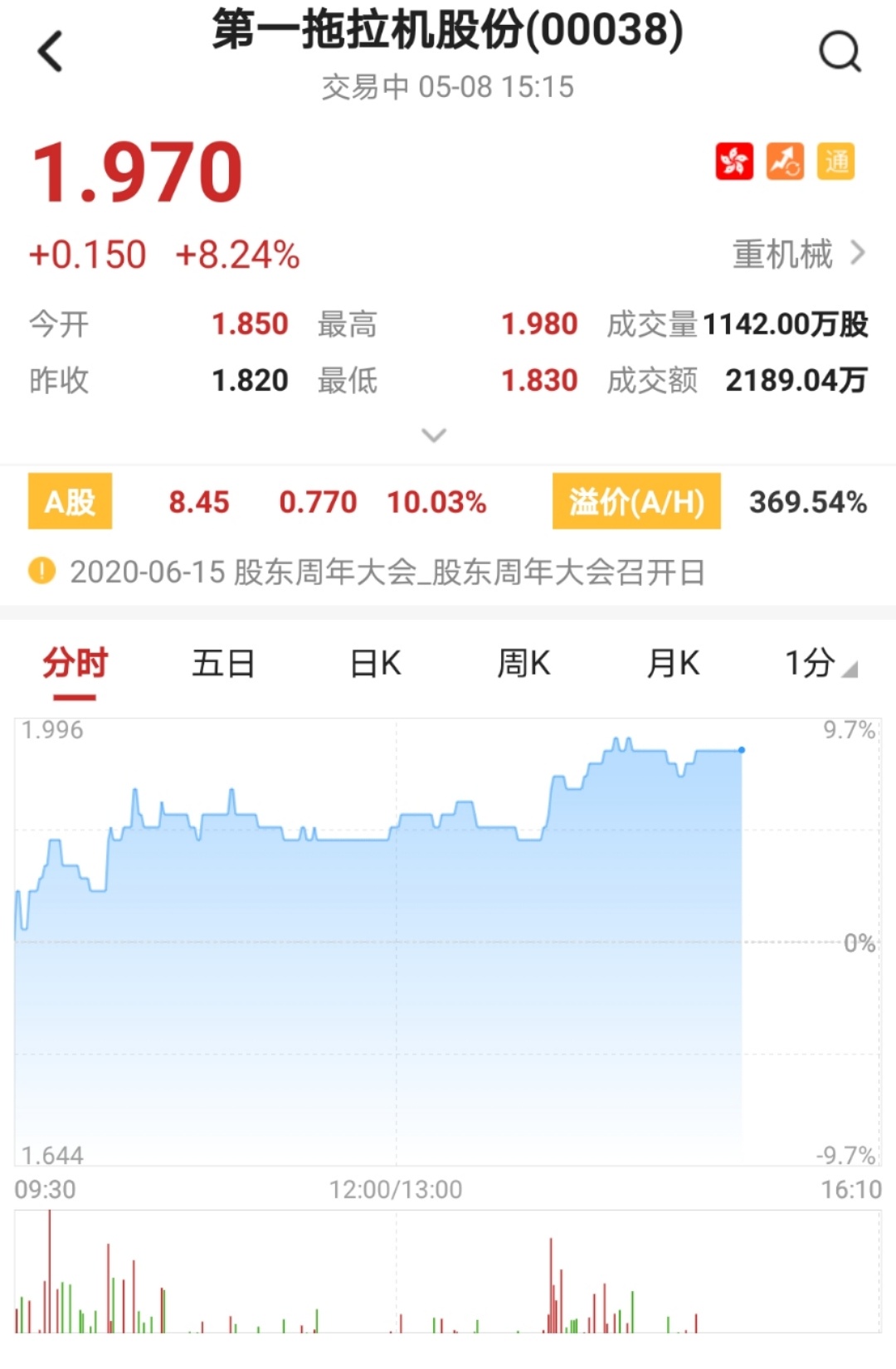Open the 1分 interval dropdown
896x1369 pixels.
(819, 664)
